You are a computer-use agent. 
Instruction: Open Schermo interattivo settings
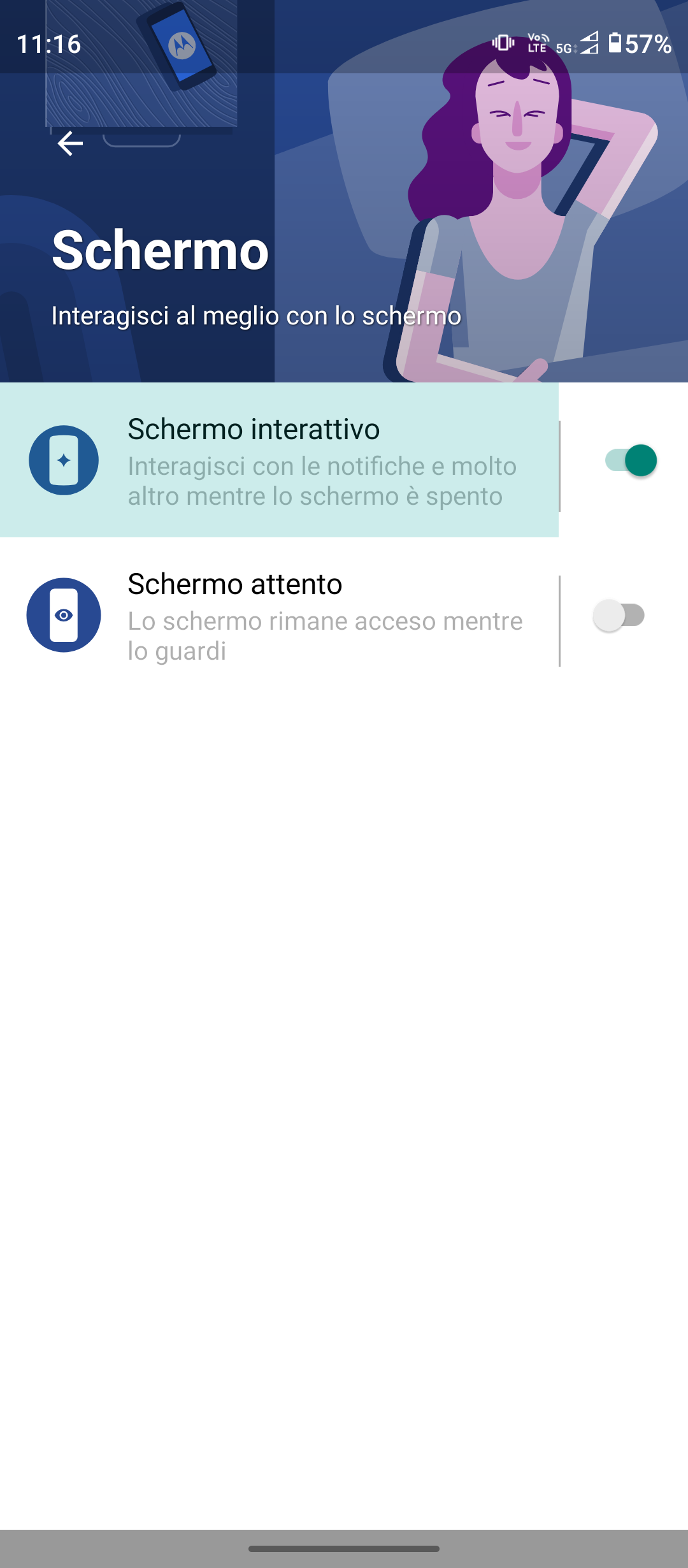280,460
